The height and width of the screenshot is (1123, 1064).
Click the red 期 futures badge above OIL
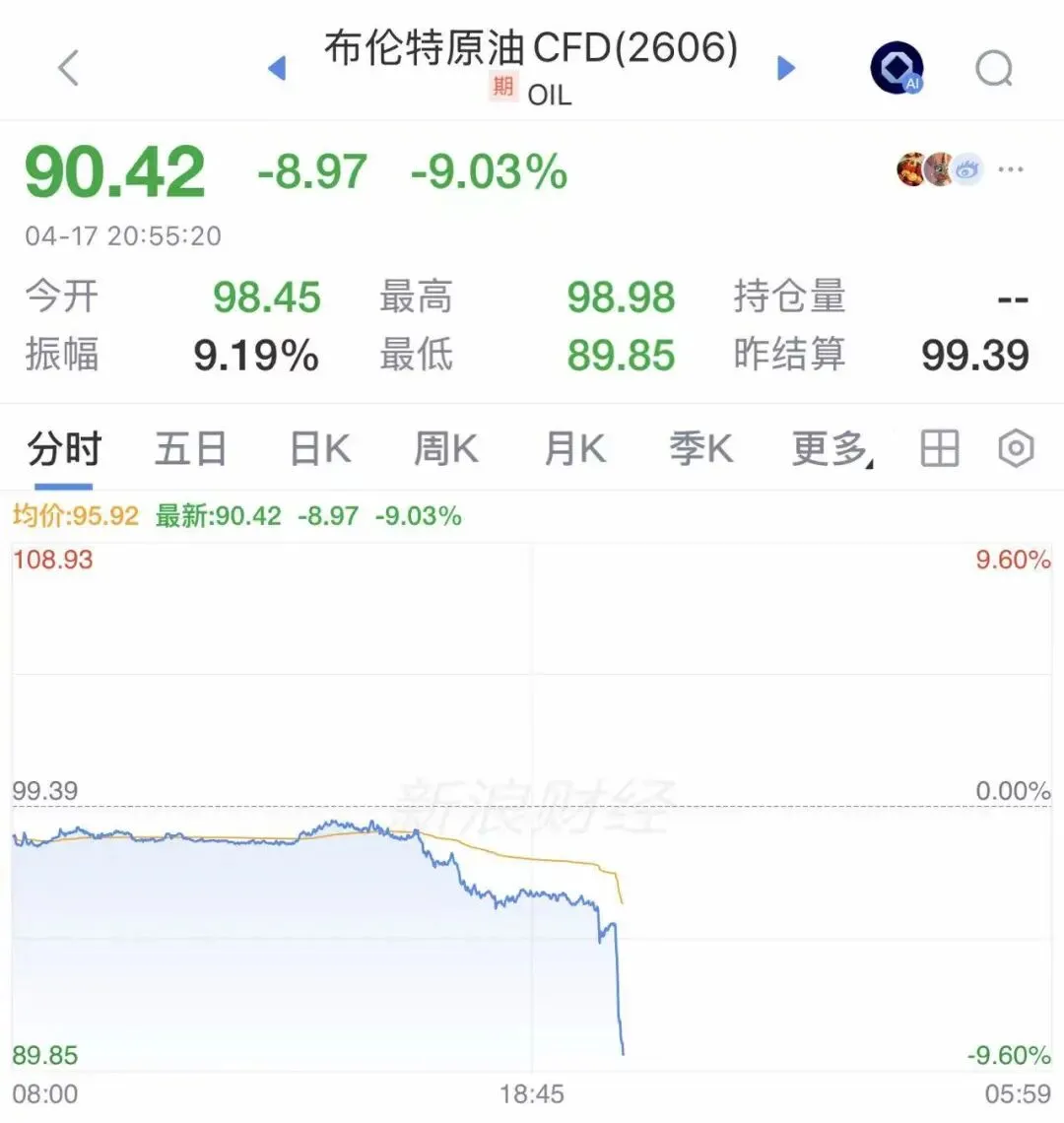[x=502, y=88]
